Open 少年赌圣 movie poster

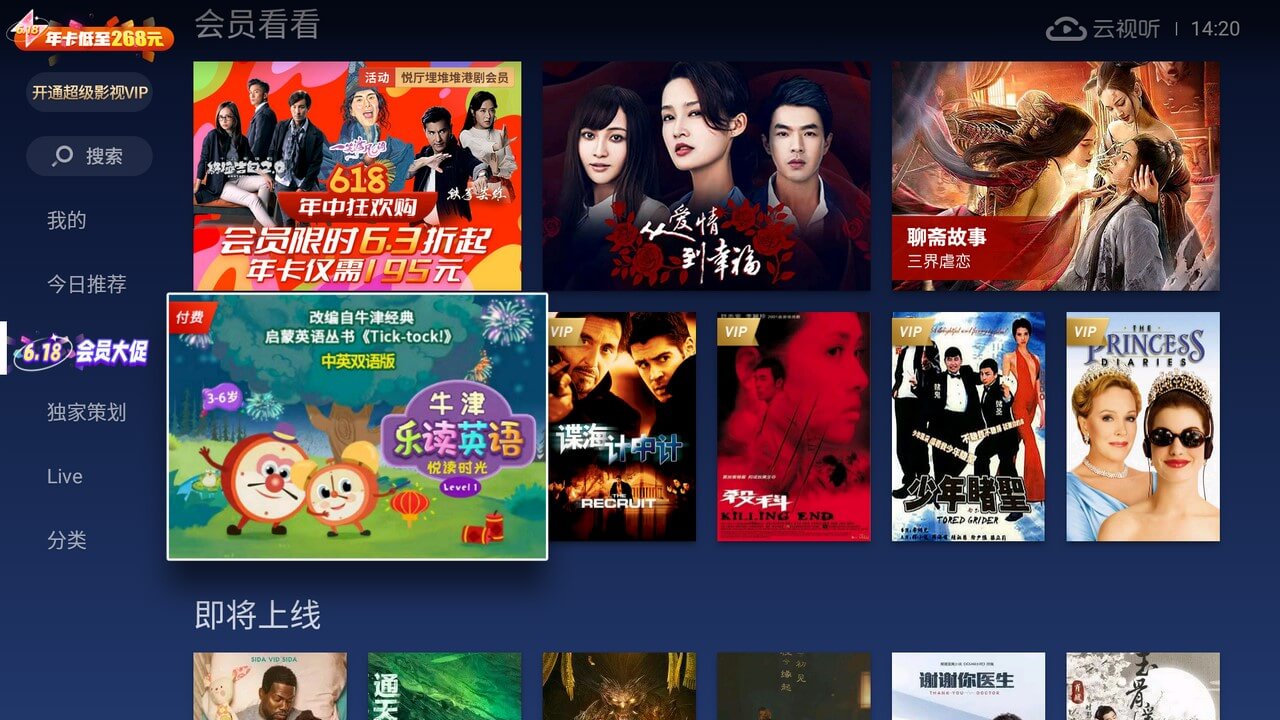coord(968,427)
